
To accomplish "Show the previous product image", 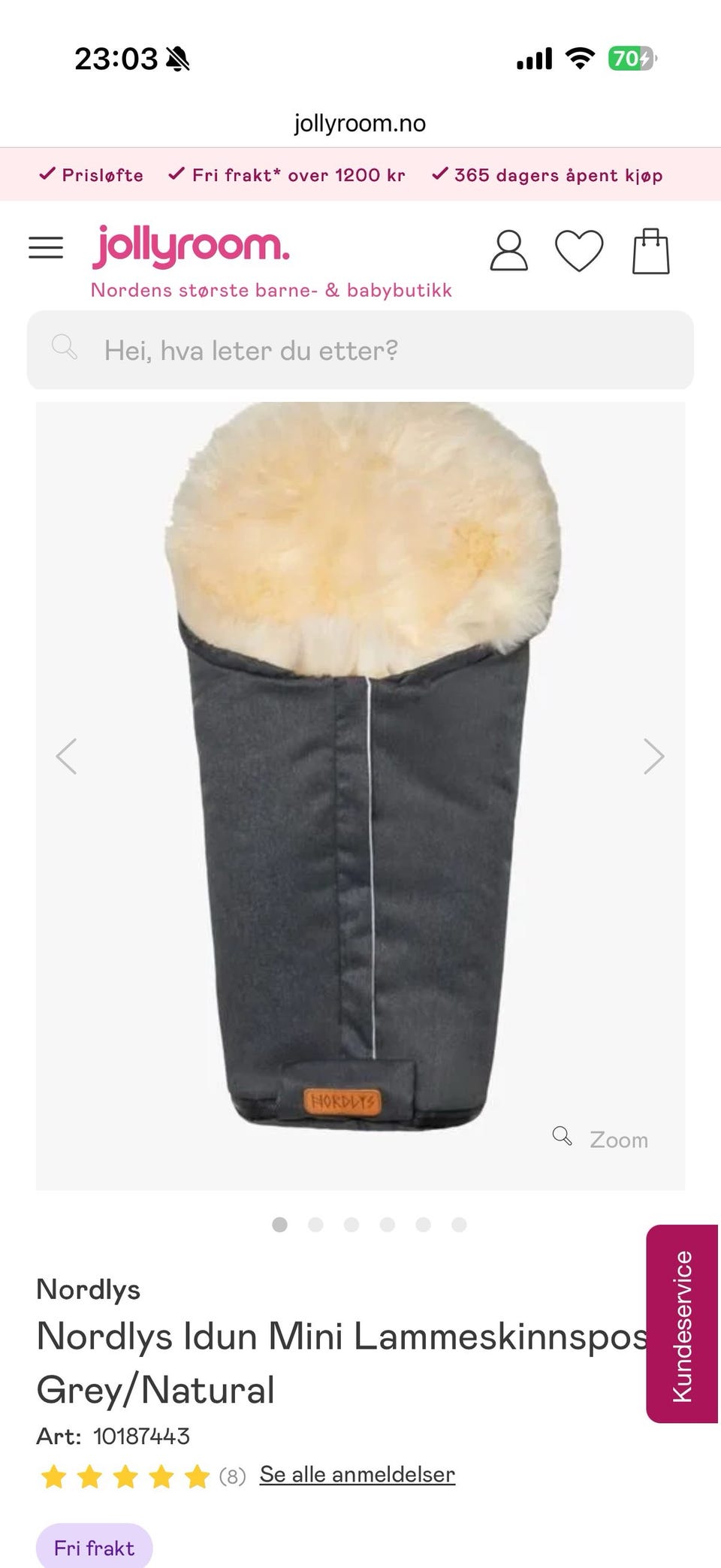I will tap(67, 756).
